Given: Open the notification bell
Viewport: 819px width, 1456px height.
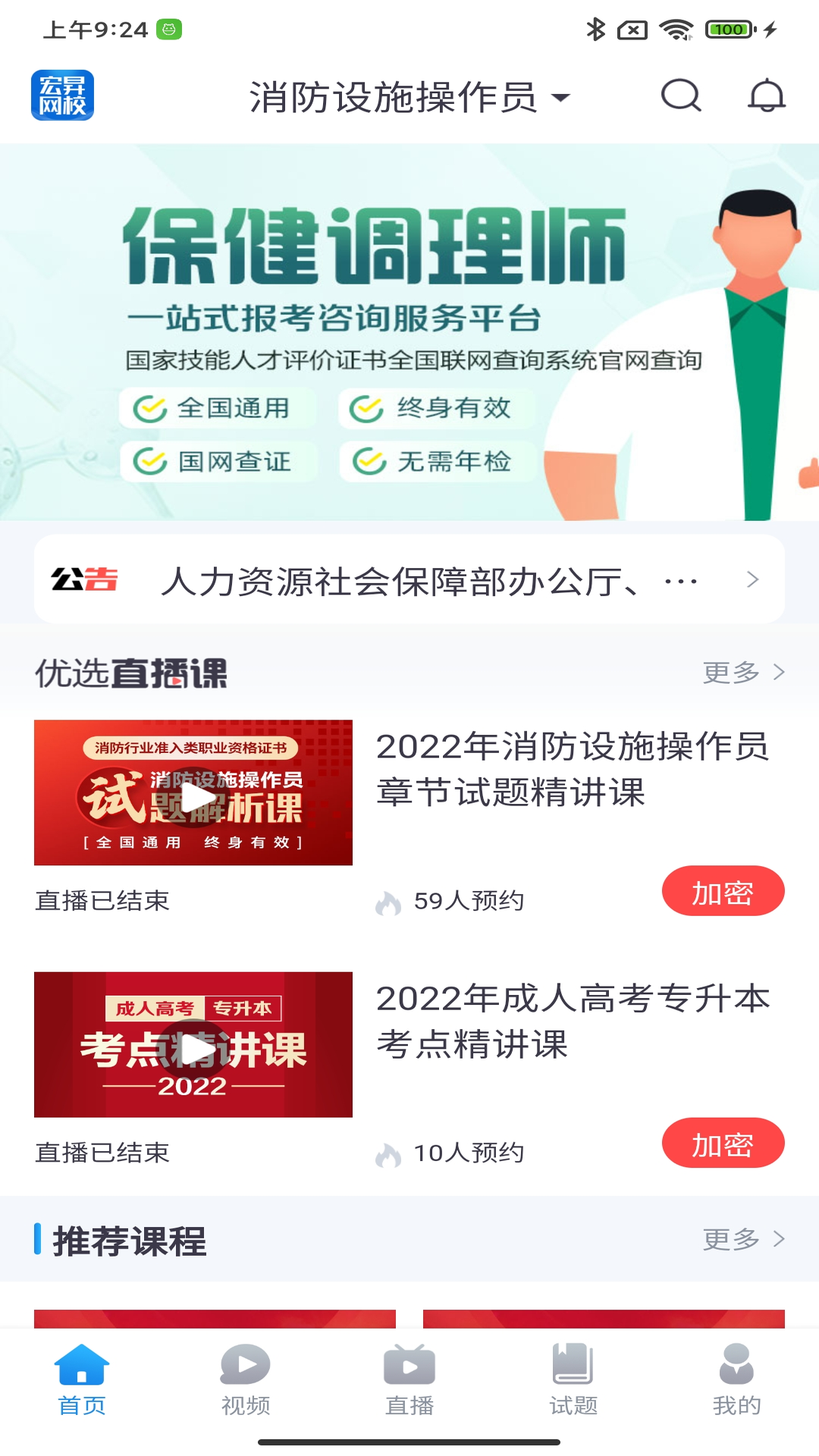Looking at the screenshot, I should (x=767, y=96).
